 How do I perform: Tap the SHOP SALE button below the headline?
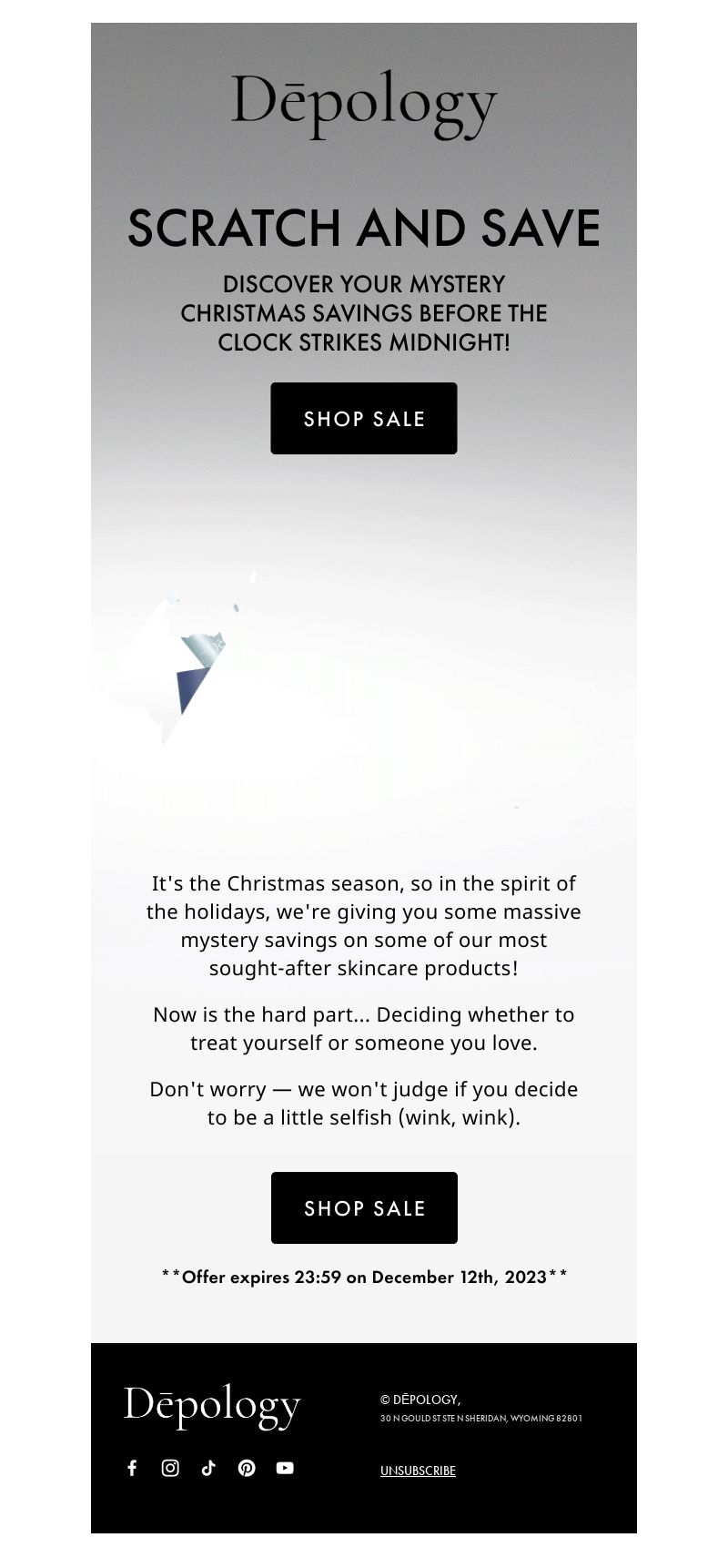click(364, 418)
